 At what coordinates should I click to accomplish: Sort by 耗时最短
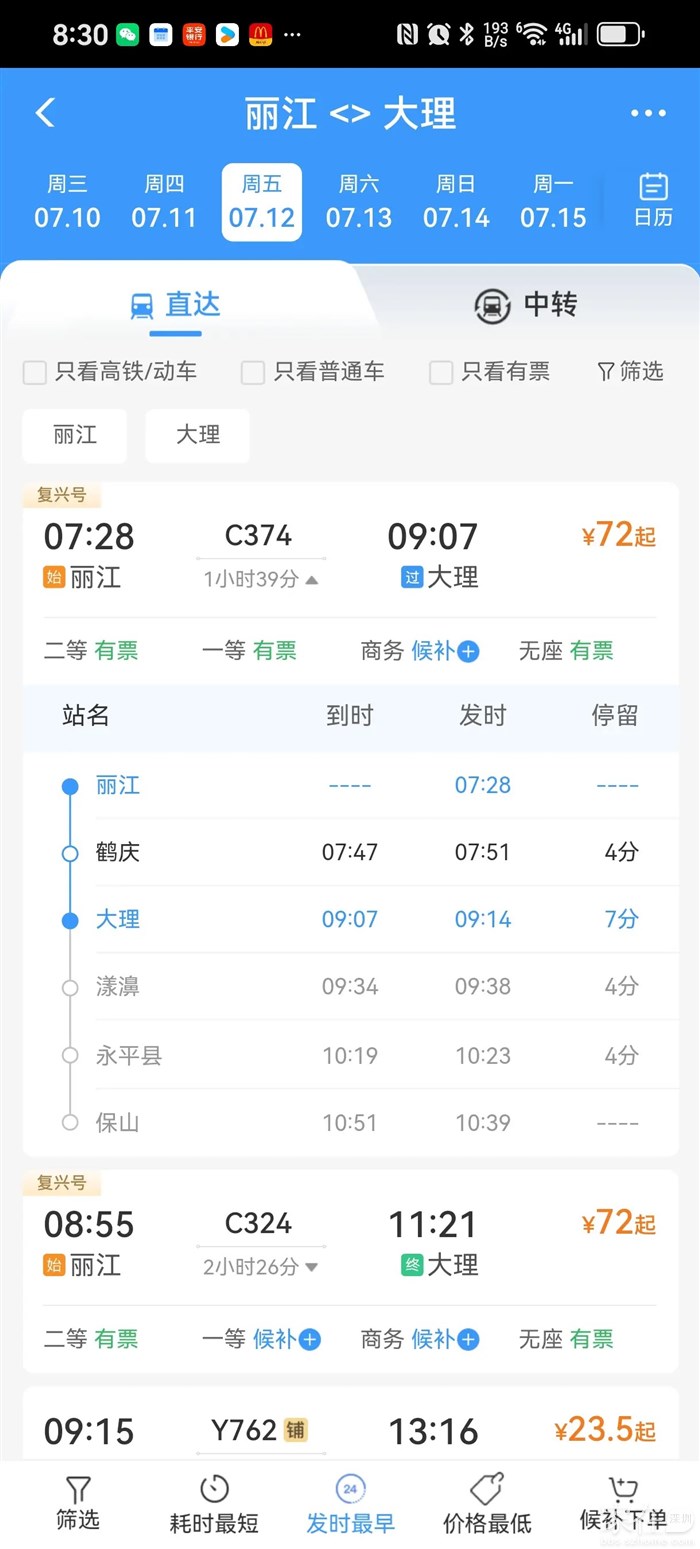214,1504
